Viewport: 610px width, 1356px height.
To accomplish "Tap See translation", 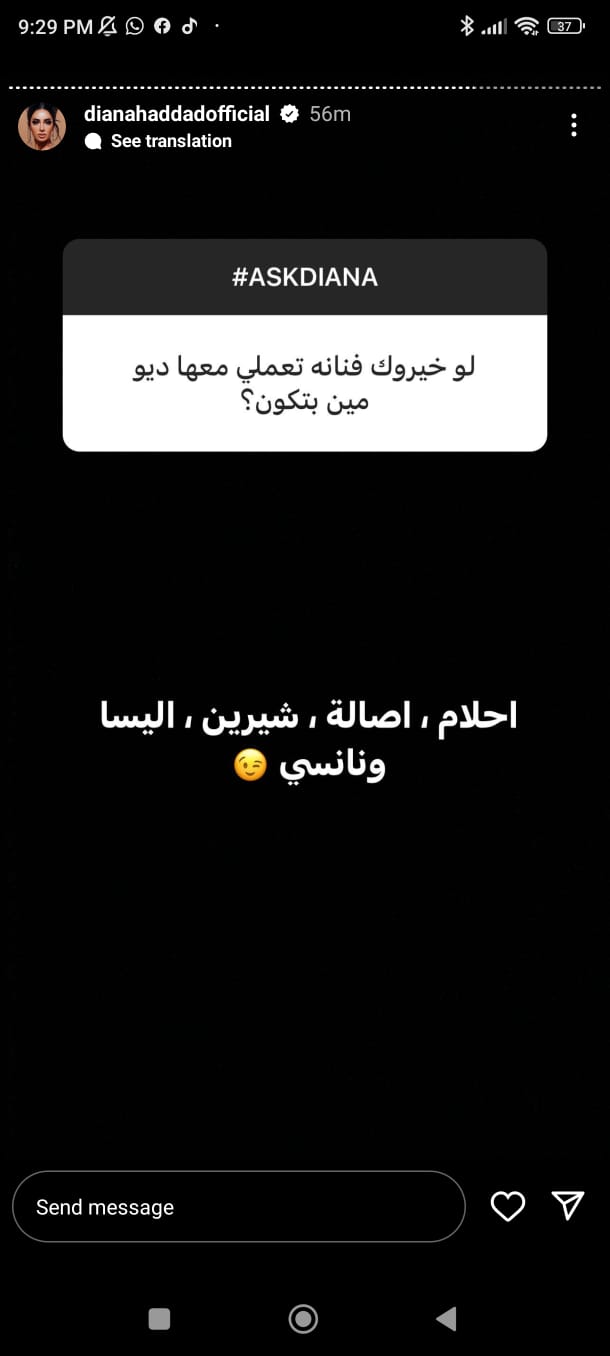I will [170, 141].
